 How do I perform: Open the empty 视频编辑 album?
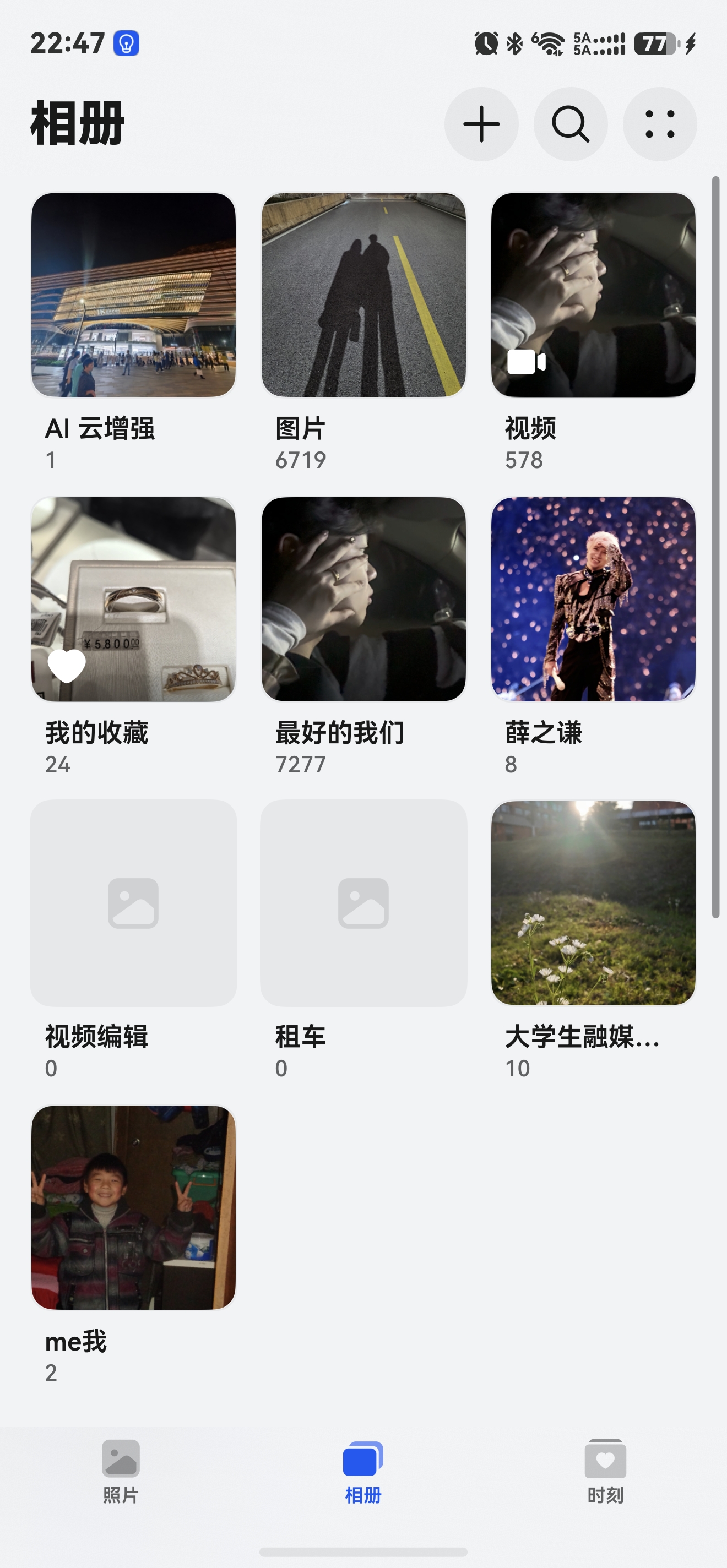pos(133,903)
